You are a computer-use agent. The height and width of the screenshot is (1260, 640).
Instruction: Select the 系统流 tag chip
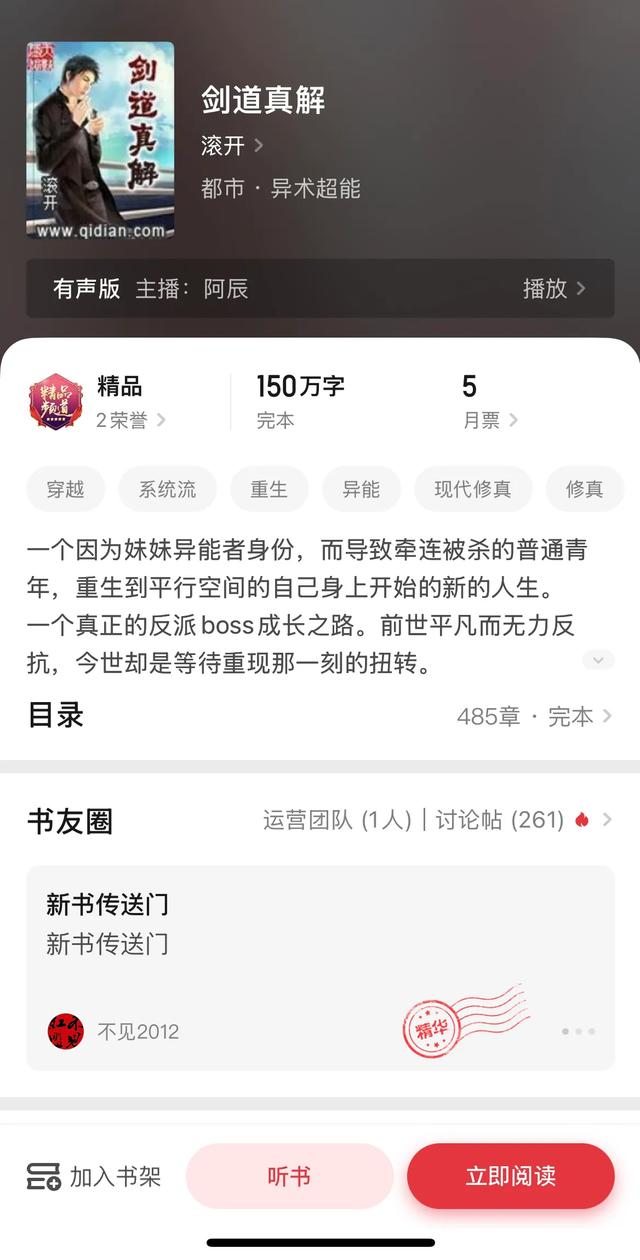(167, 489)
